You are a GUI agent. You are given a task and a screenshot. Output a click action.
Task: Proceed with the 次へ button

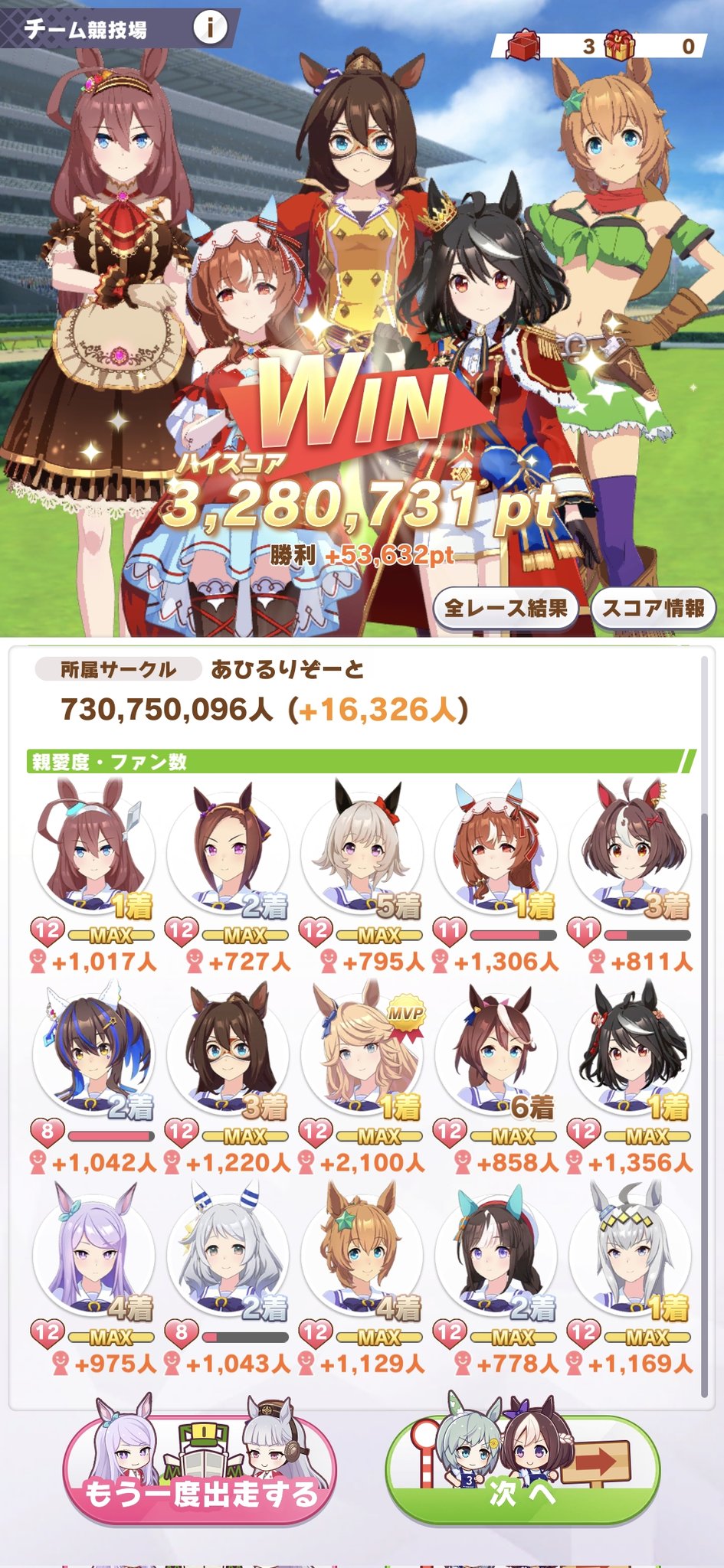[522, 1492]
